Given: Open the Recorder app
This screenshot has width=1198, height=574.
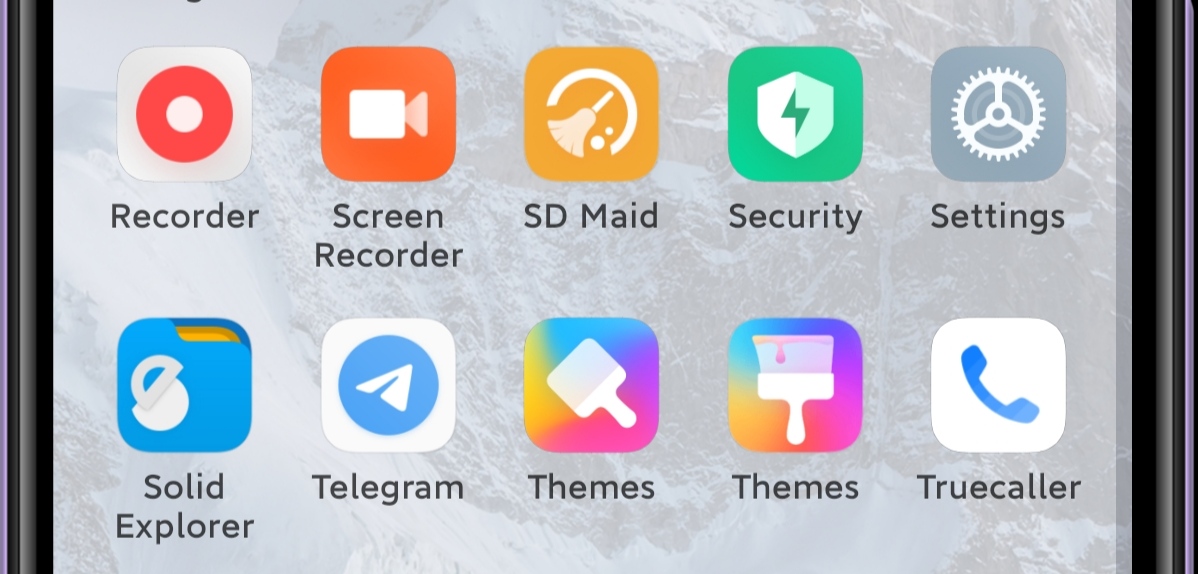Looking at the screenshot, I should (x=184, y=114).
